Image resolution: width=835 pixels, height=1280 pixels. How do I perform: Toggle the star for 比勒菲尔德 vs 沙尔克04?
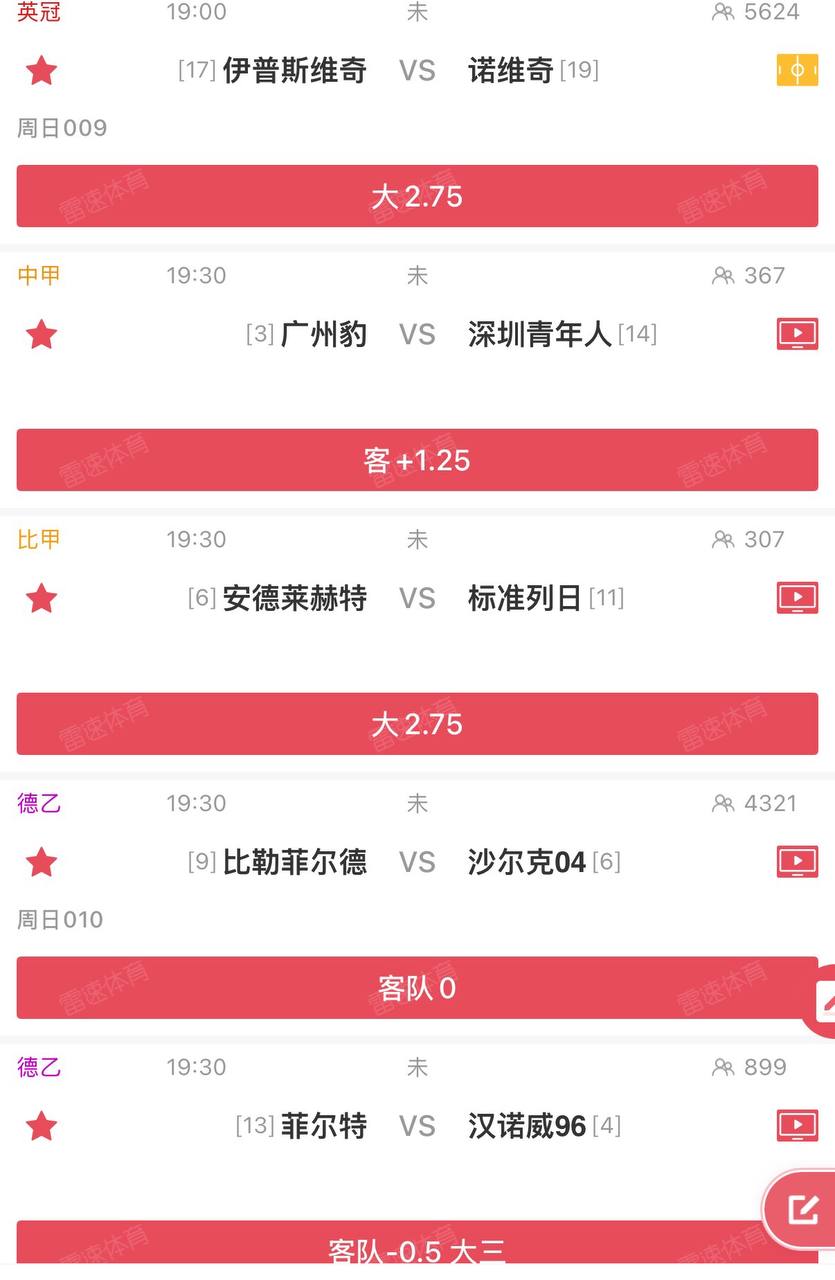tap(41, 862)
